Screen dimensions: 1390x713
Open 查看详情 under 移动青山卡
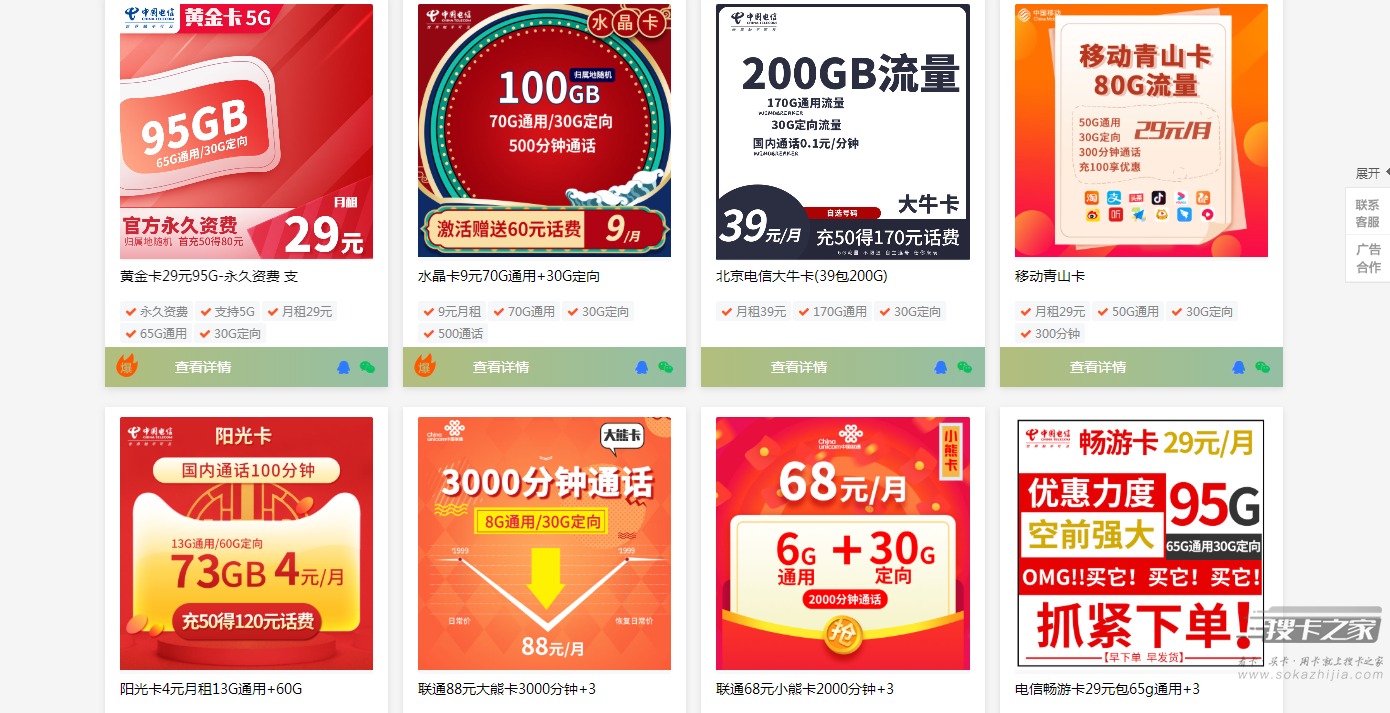(1098, 367)
